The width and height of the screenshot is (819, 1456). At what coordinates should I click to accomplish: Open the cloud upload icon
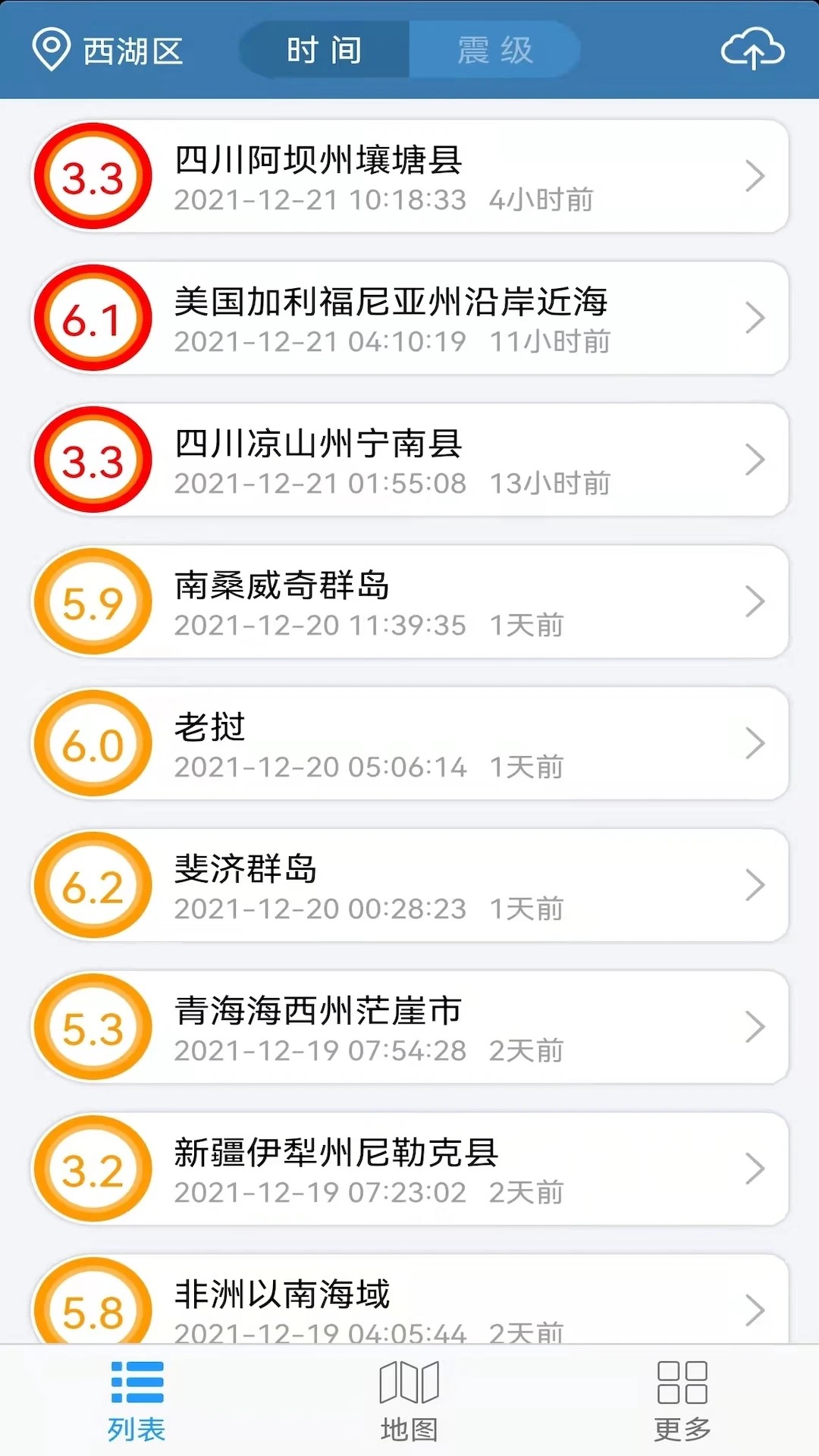[752, 50]
